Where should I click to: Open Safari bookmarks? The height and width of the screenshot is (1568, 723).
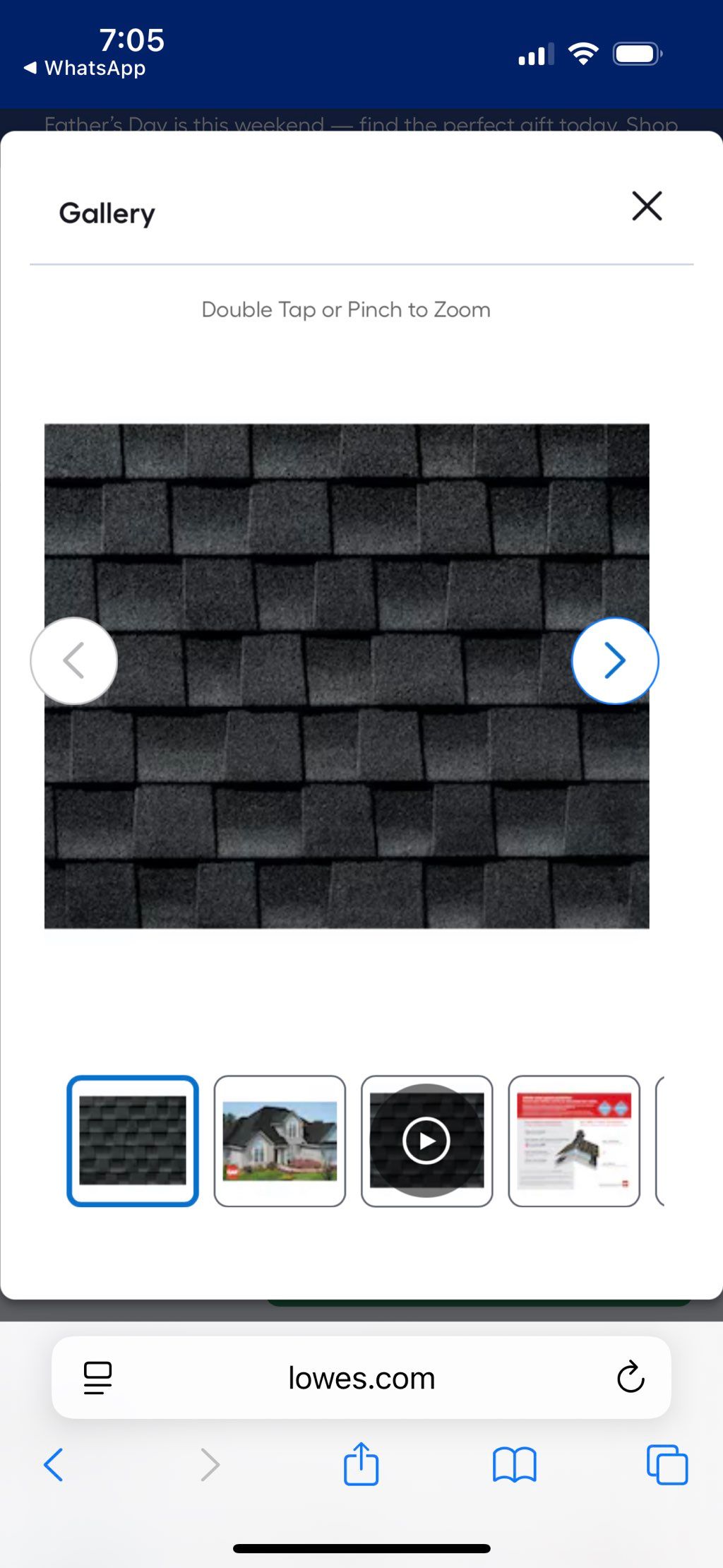click(x=515, y=1464)
